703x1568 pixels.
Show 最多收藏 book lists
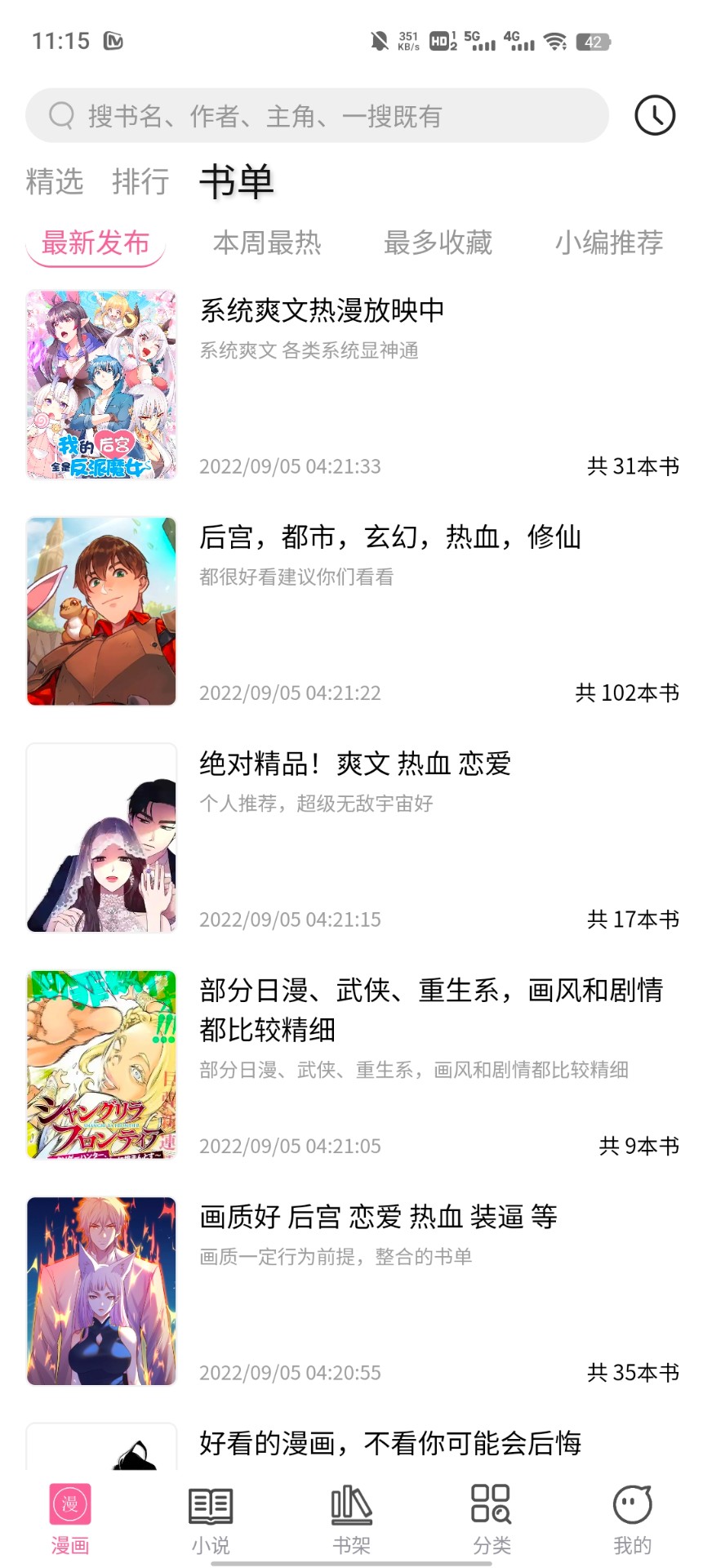pyautogui.click(x=438, y=243)
